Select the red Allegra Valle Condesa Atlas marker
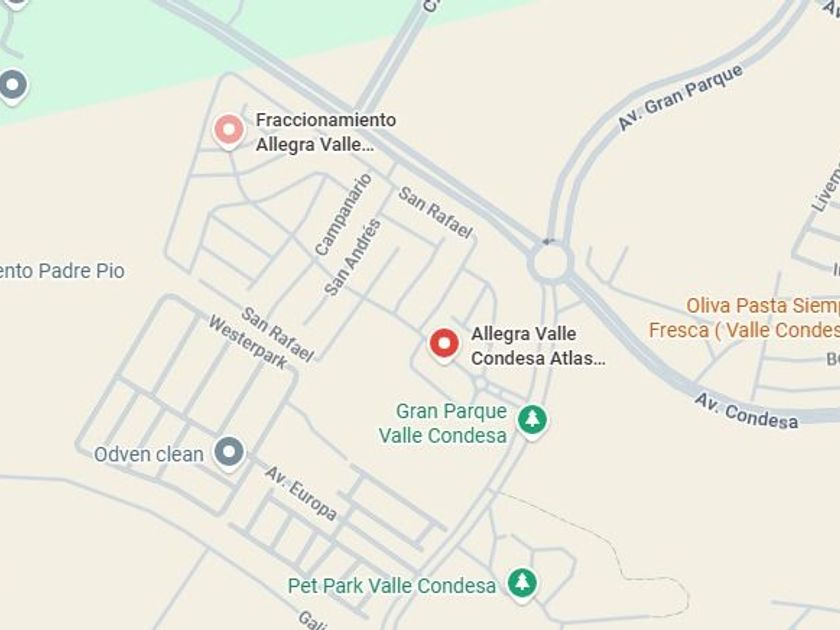Screen dimensions: 840x630 pyautogui.click(x=444, y=344)
